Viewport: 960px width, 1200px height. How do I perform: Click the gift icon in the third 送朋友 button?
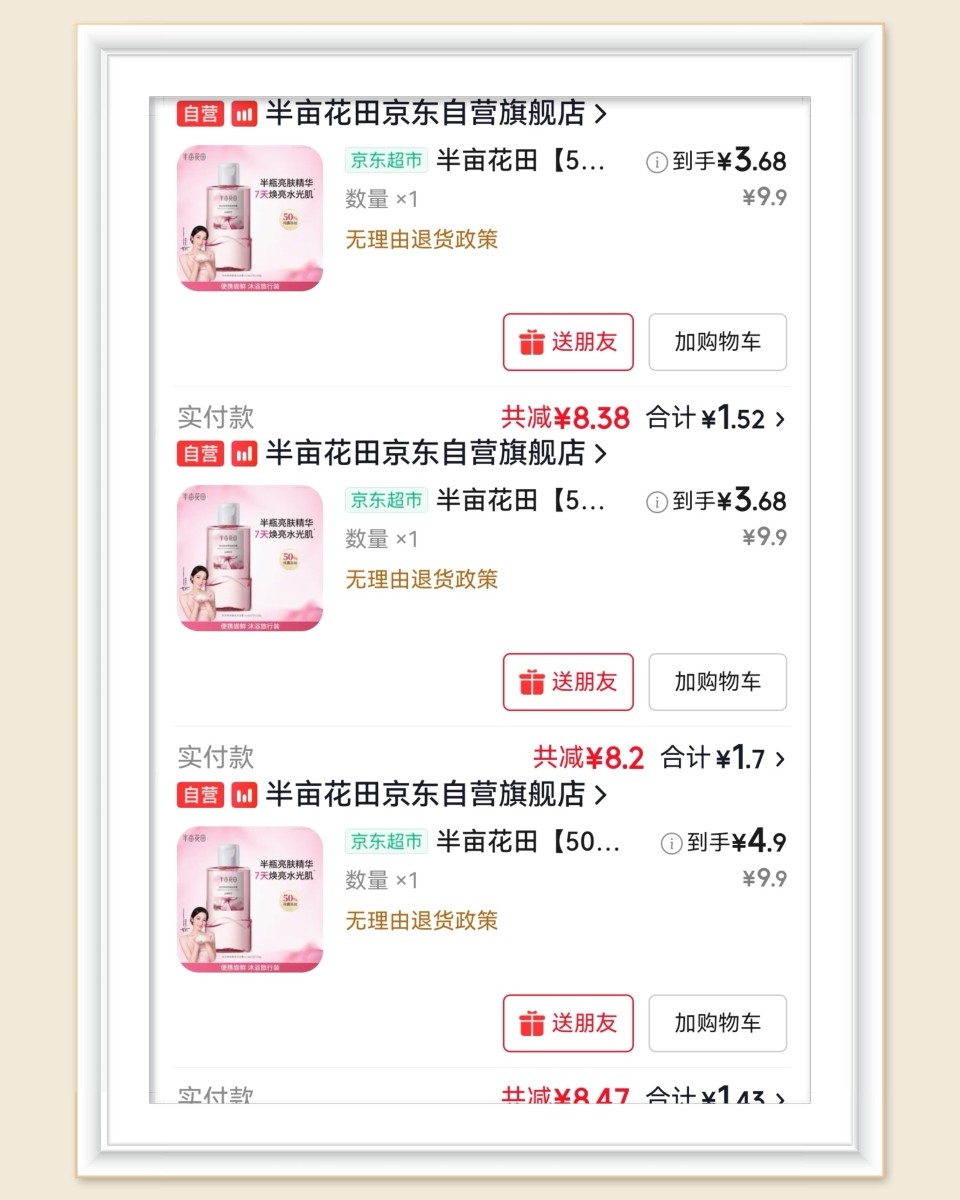532,1023
